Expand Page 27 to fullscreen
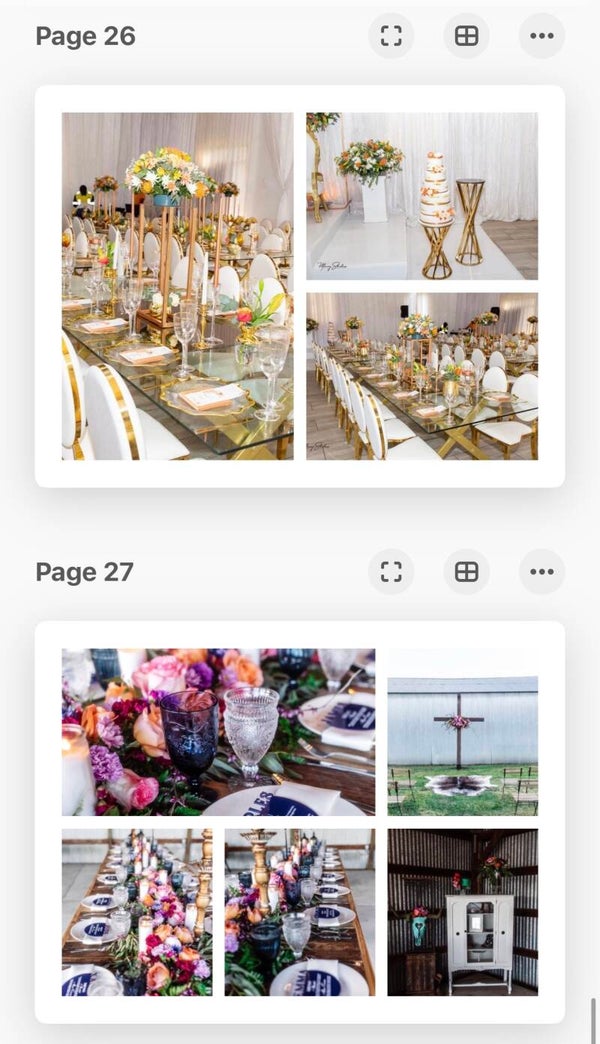The image size is (600, 1044). [x=391, y=572]
